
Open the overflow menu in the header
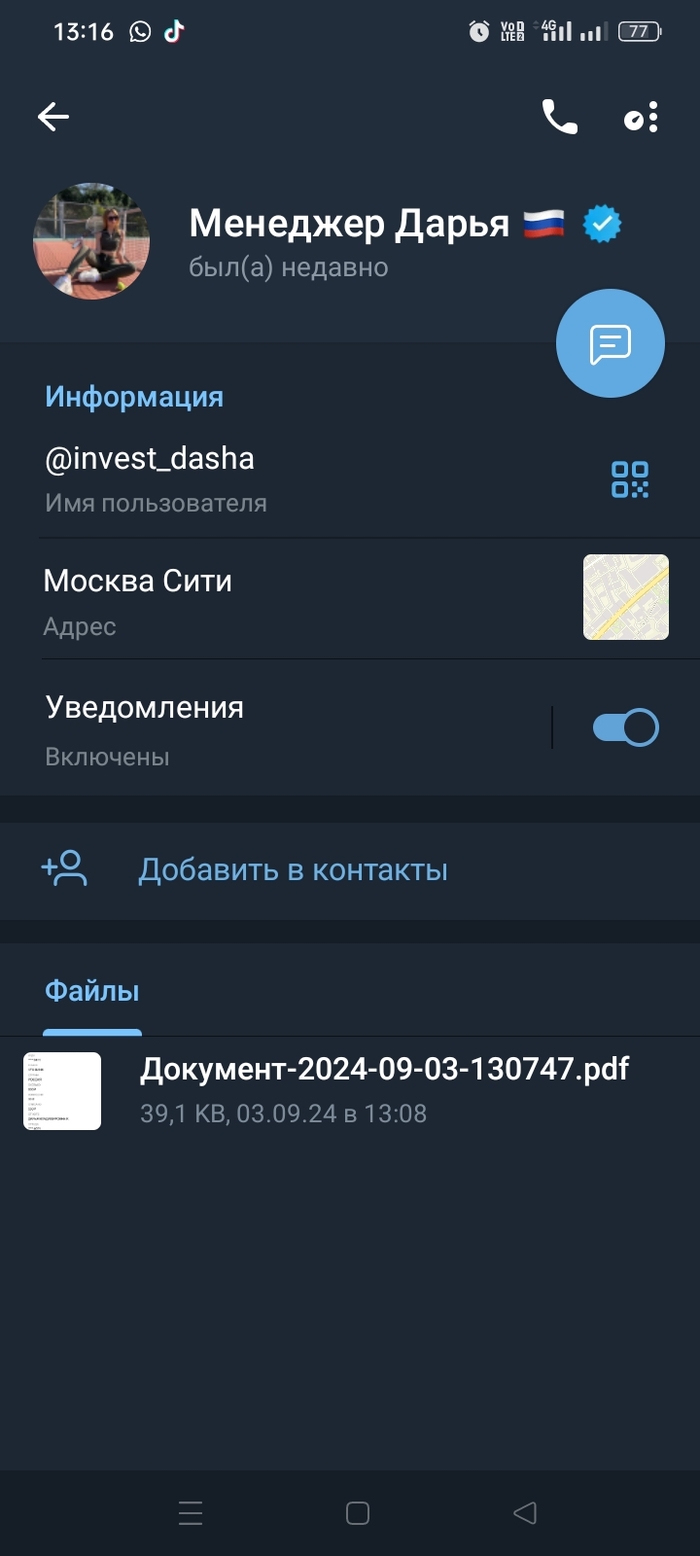[642, 118]
